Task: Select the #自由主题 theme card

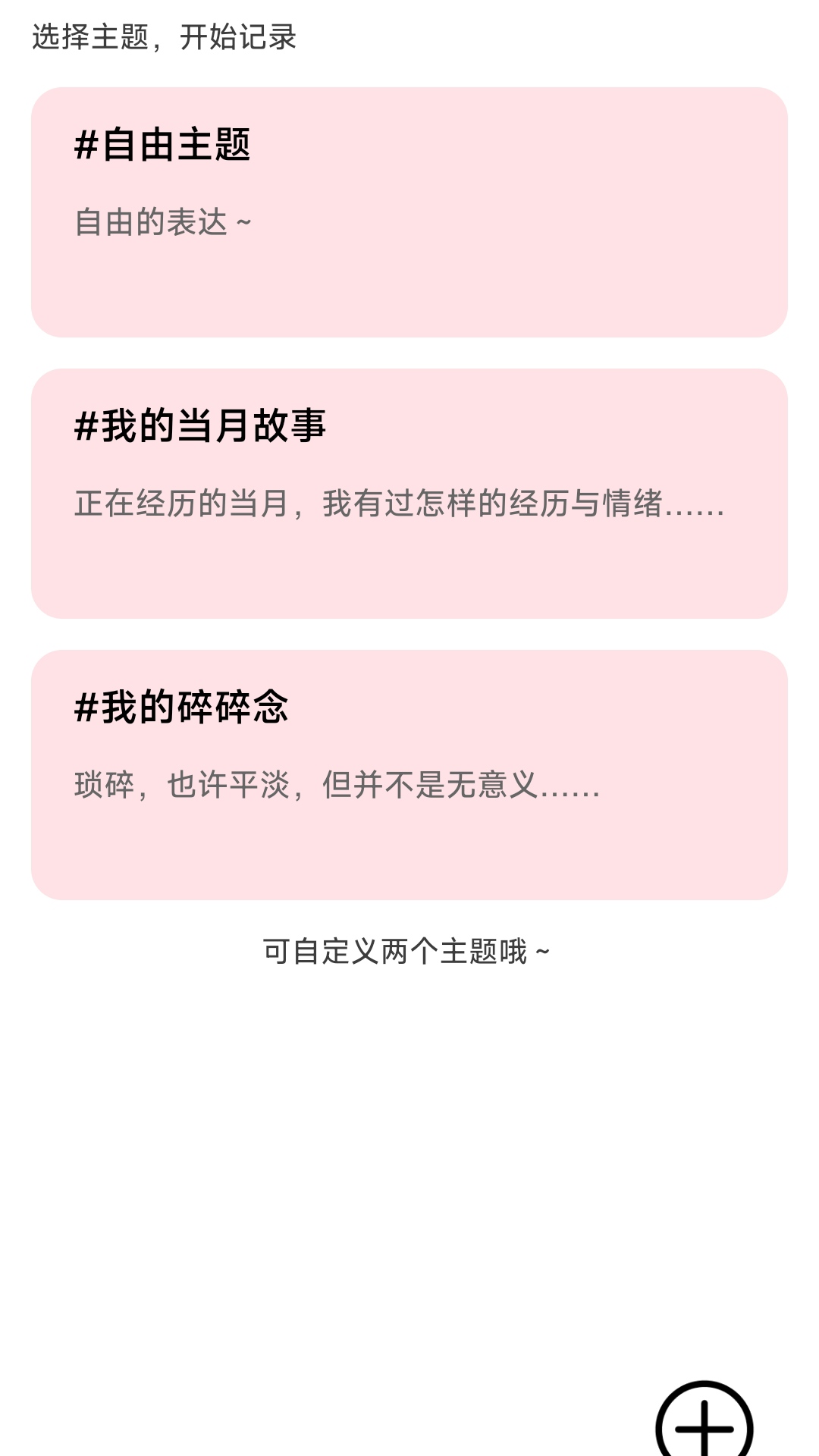Action: 409,212
